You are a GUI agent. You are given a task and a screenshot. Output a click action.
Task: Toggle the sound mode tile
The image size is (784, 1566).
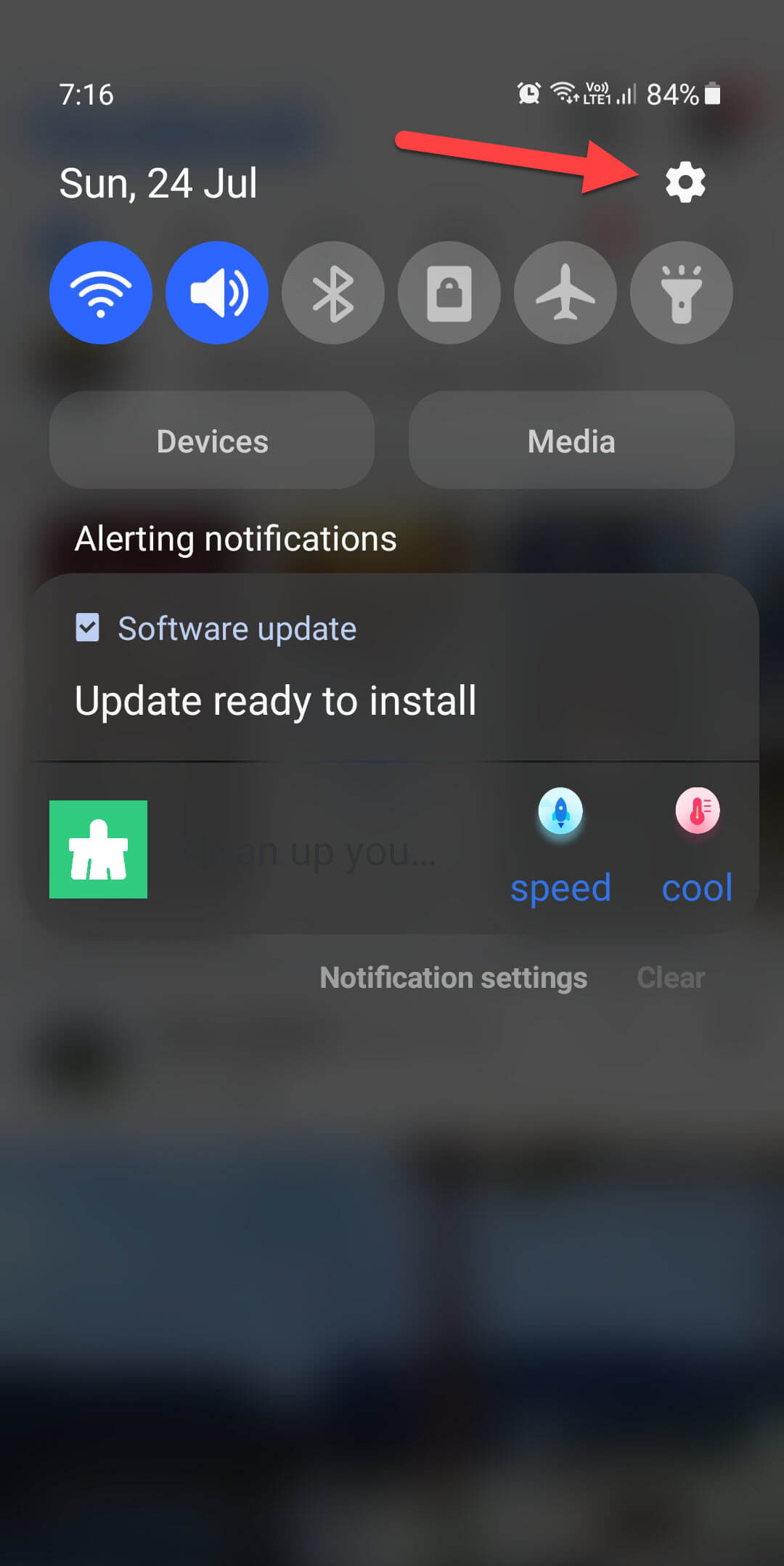[217, 293]
